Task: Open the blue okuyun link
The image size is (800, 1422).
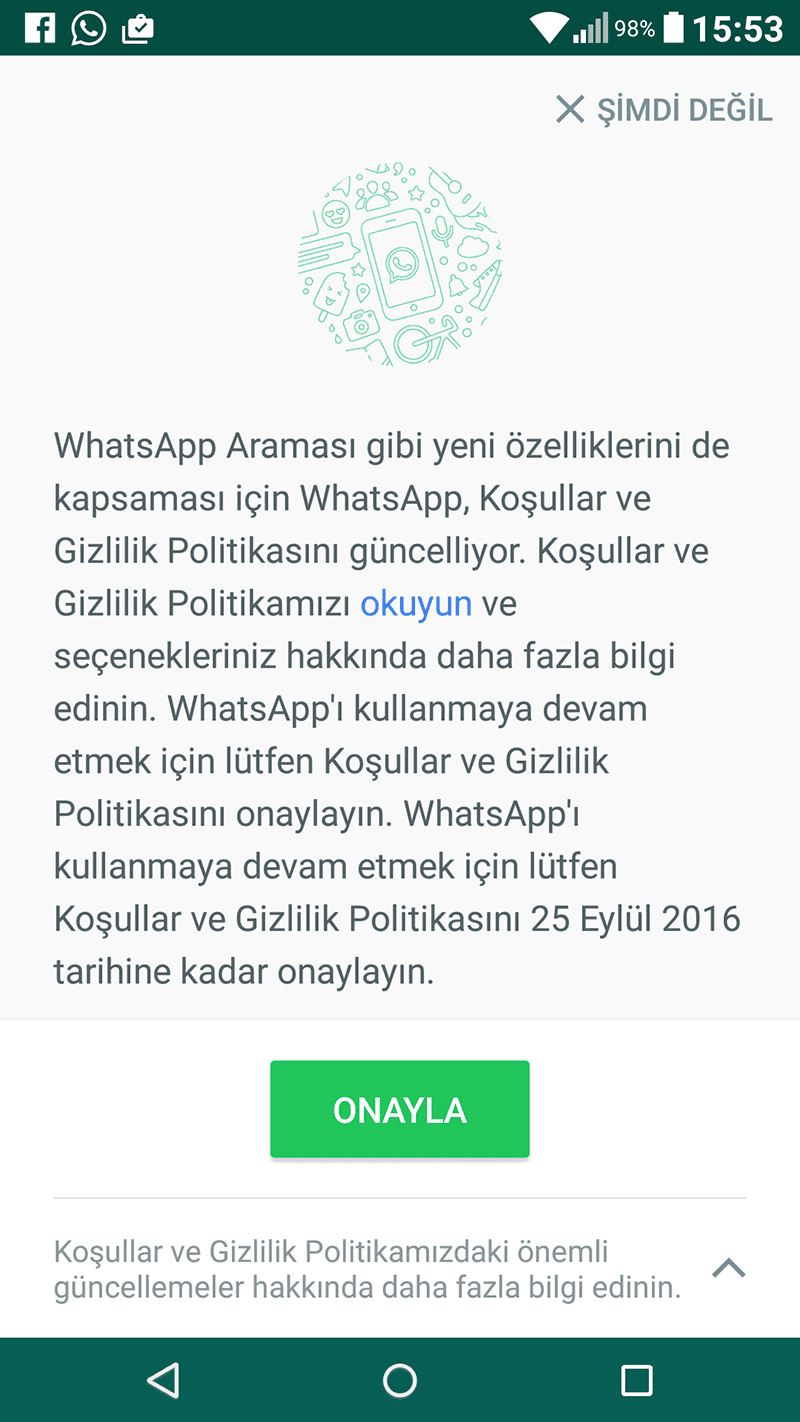Action: 416,604
